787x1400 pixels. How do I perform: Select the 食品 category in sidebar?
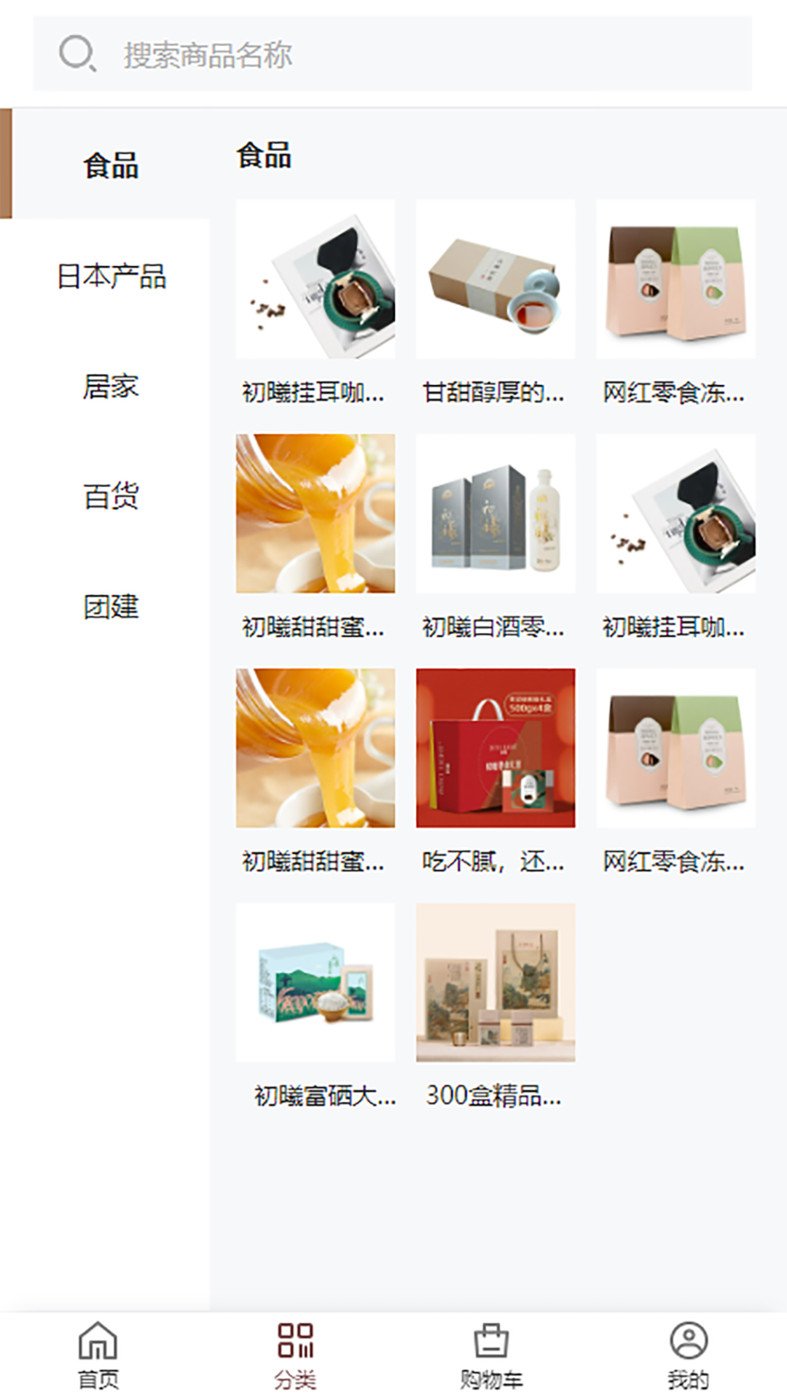[110, 165]
